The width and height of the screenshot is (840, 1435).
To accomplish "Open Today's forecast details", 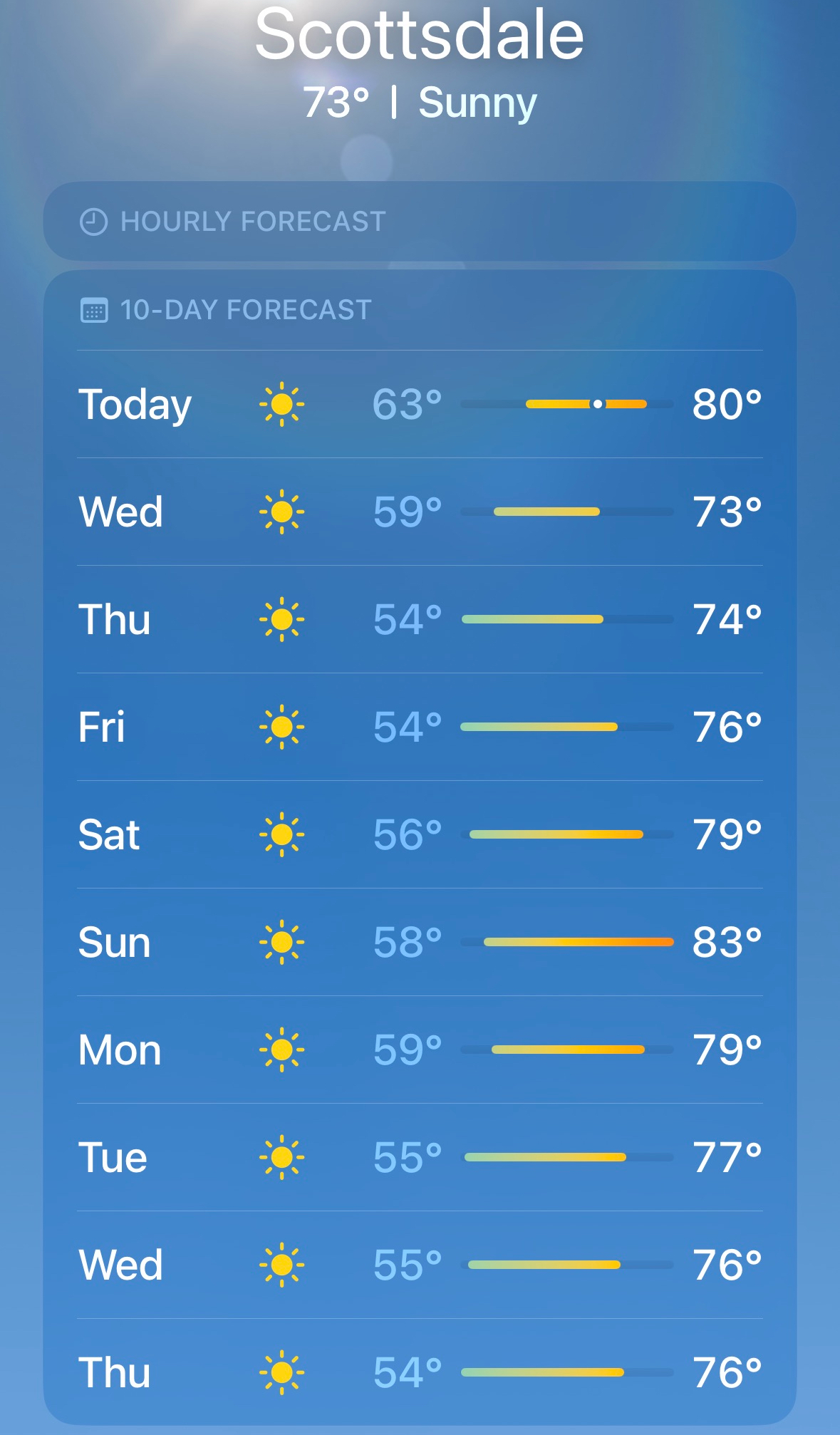I will pos(420,404).
